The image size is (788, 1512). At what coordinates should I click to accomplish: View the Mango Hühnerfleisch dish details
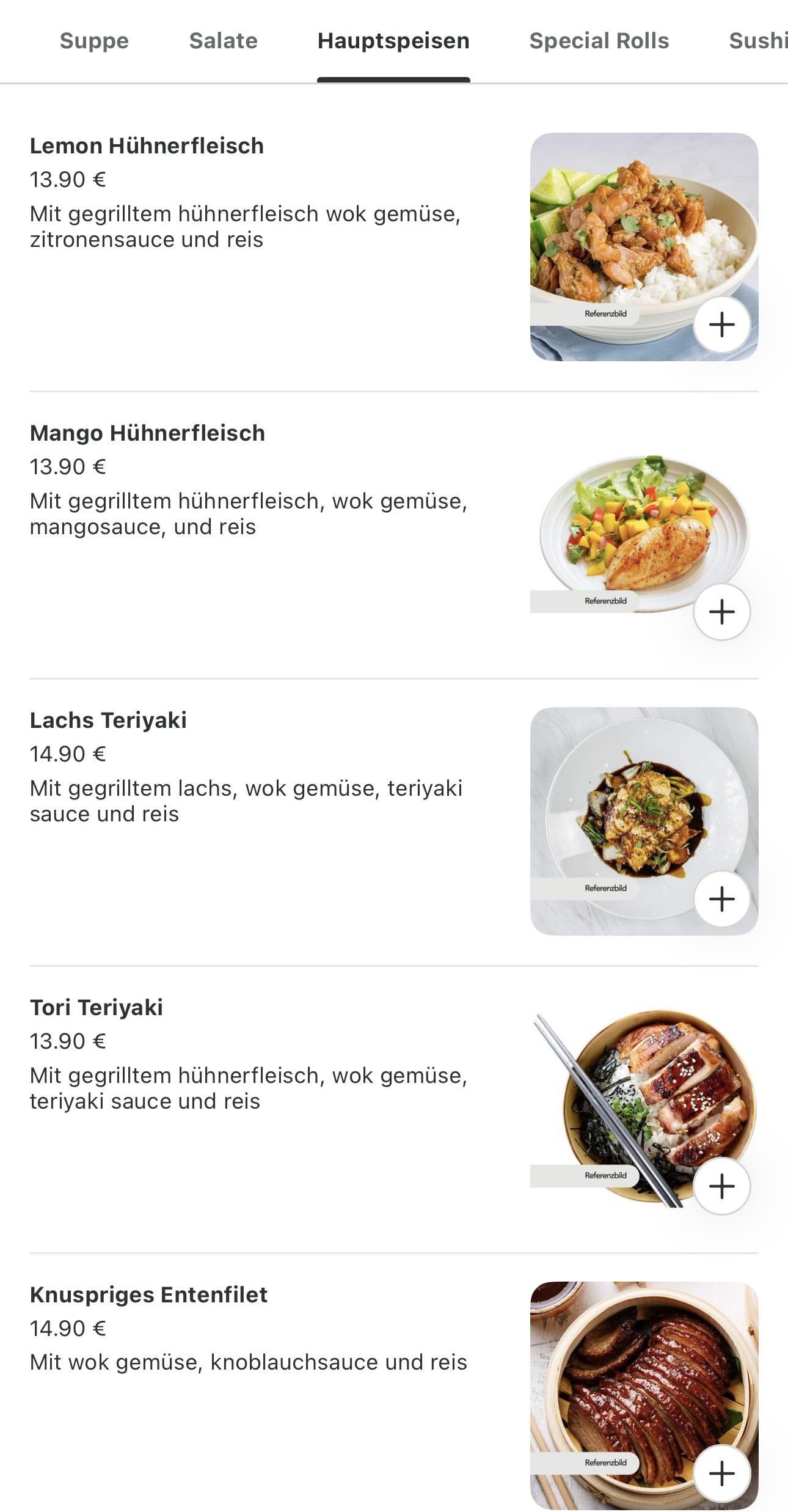pyautogui.click(x=147, y=433)
